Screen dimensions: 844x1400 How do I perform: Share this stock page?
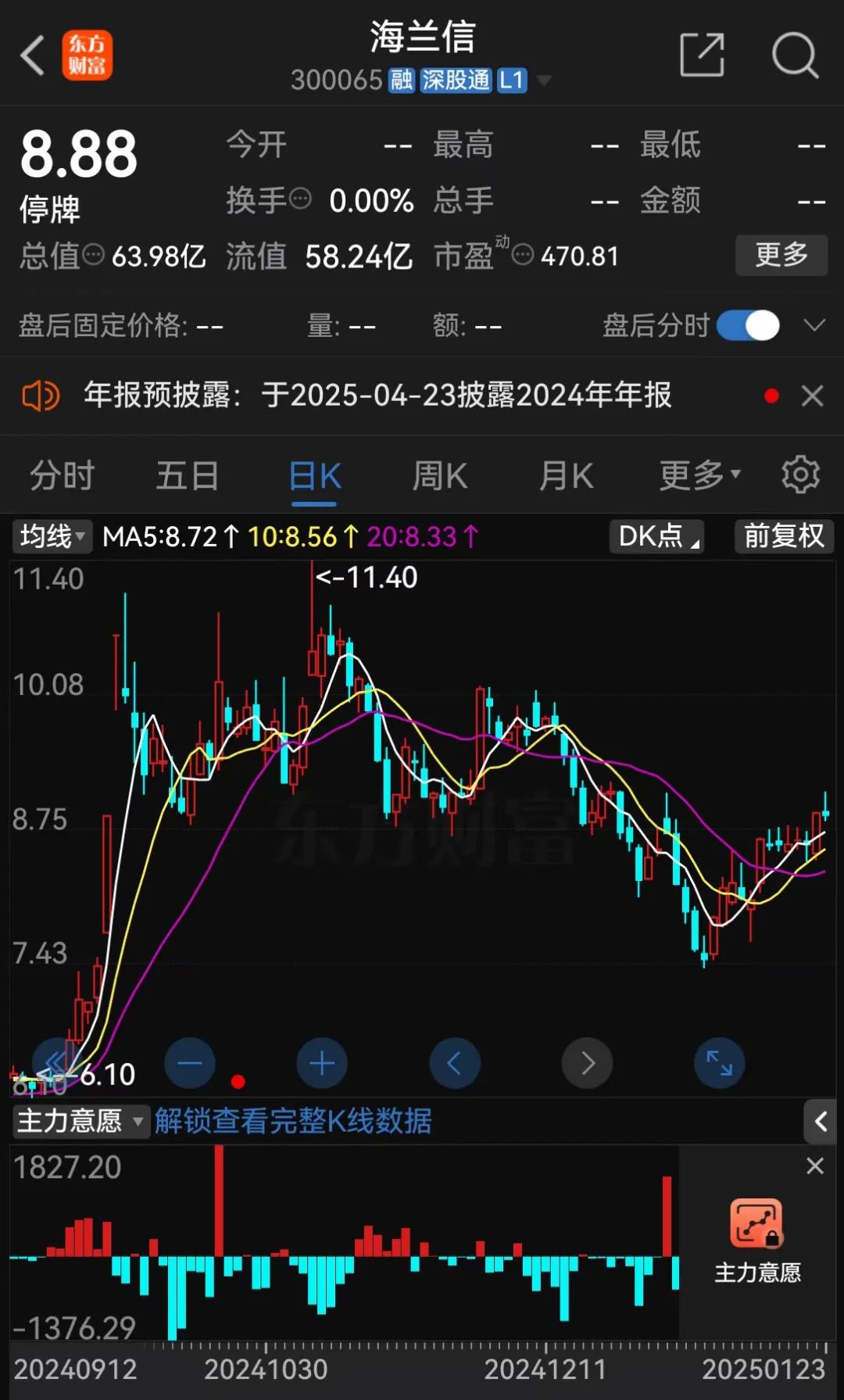click(x=702, y=55)
